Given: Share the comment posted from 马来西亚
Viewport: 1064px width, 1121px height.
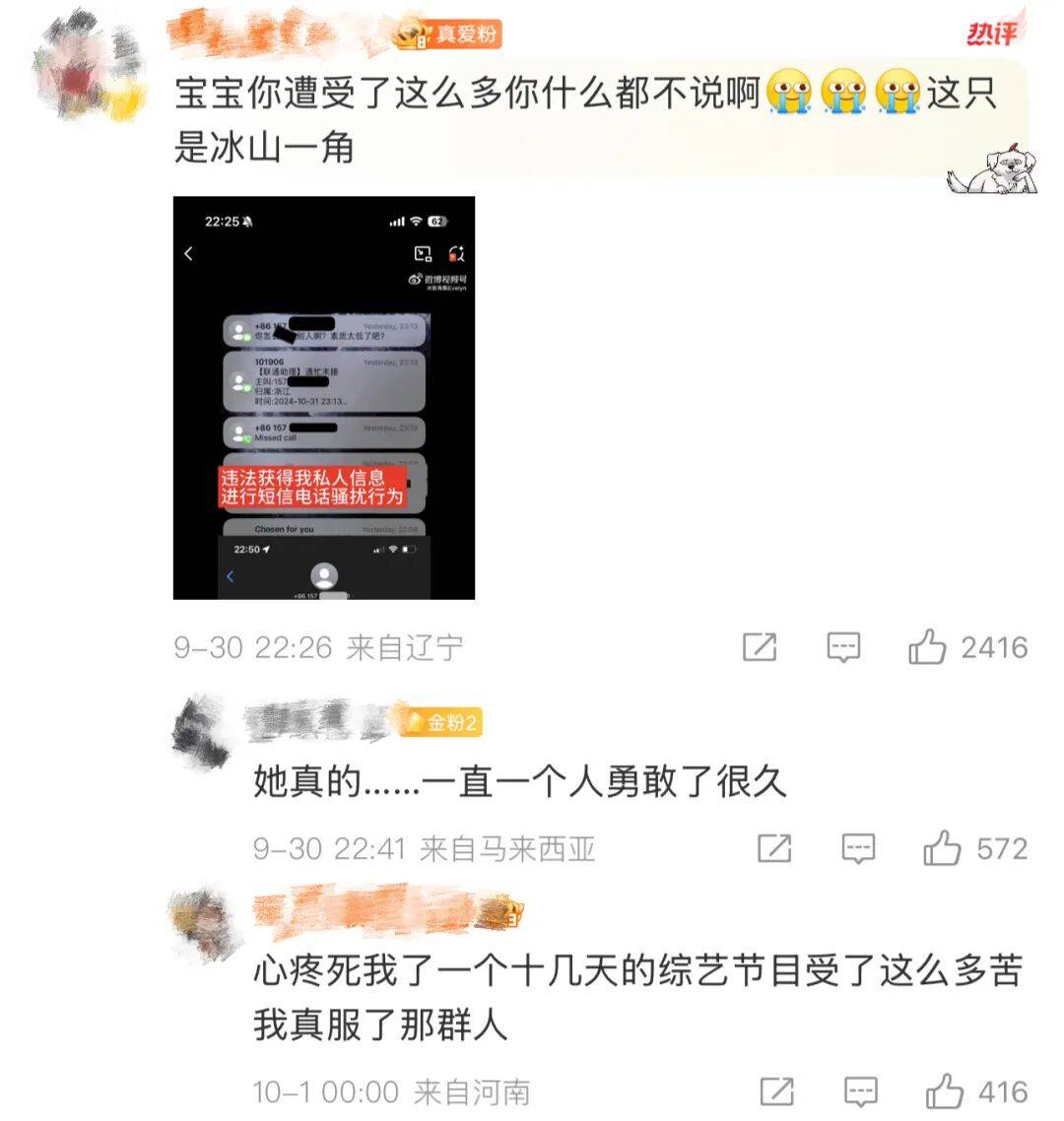Looking at the screenshot, I should coord(774,848).
